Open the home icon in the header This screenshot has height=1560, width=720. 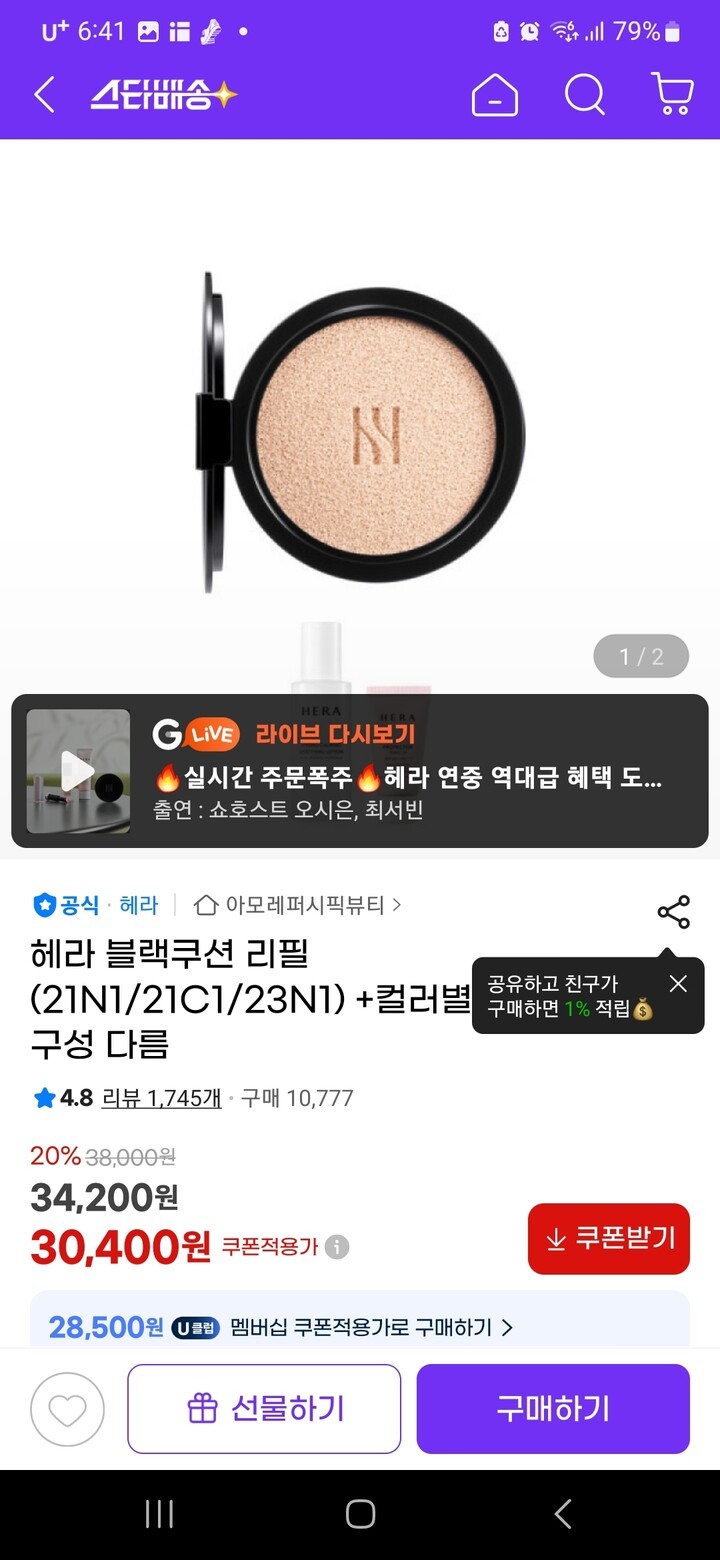tap(495, 96)
